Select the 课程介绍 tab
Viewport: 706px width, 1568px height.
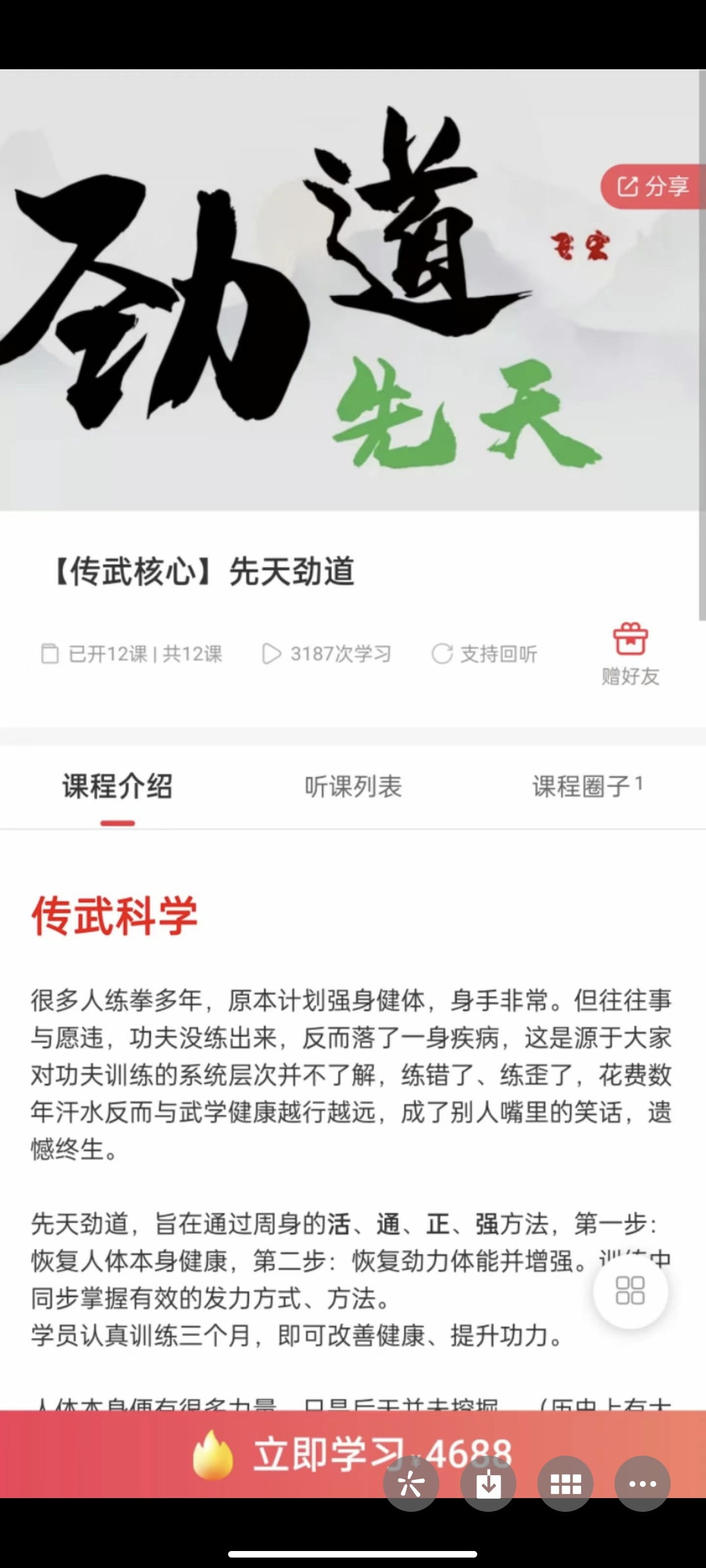[118, 788]
